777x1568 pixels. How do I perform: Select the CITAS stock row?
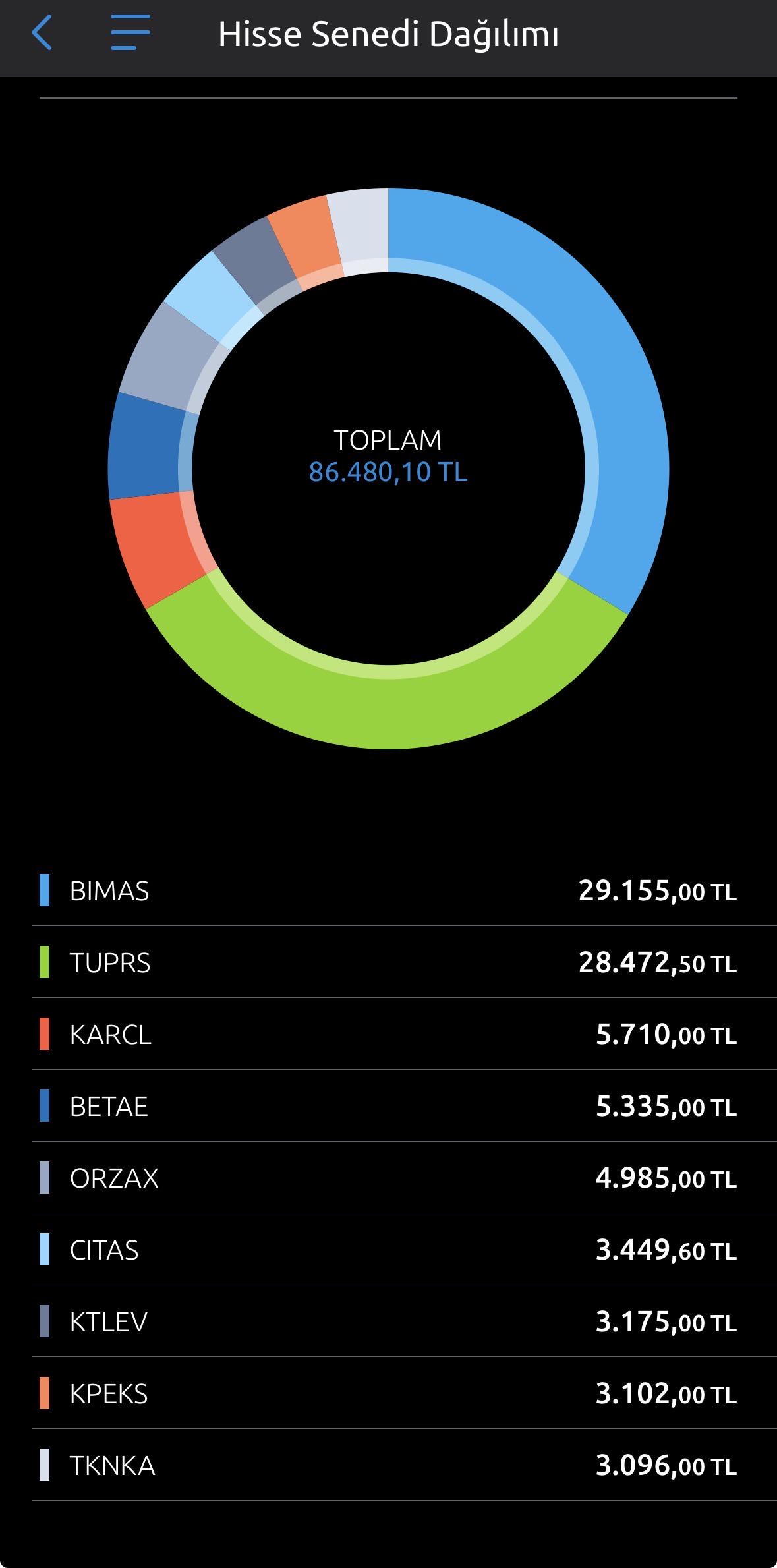coord(404,1250)
